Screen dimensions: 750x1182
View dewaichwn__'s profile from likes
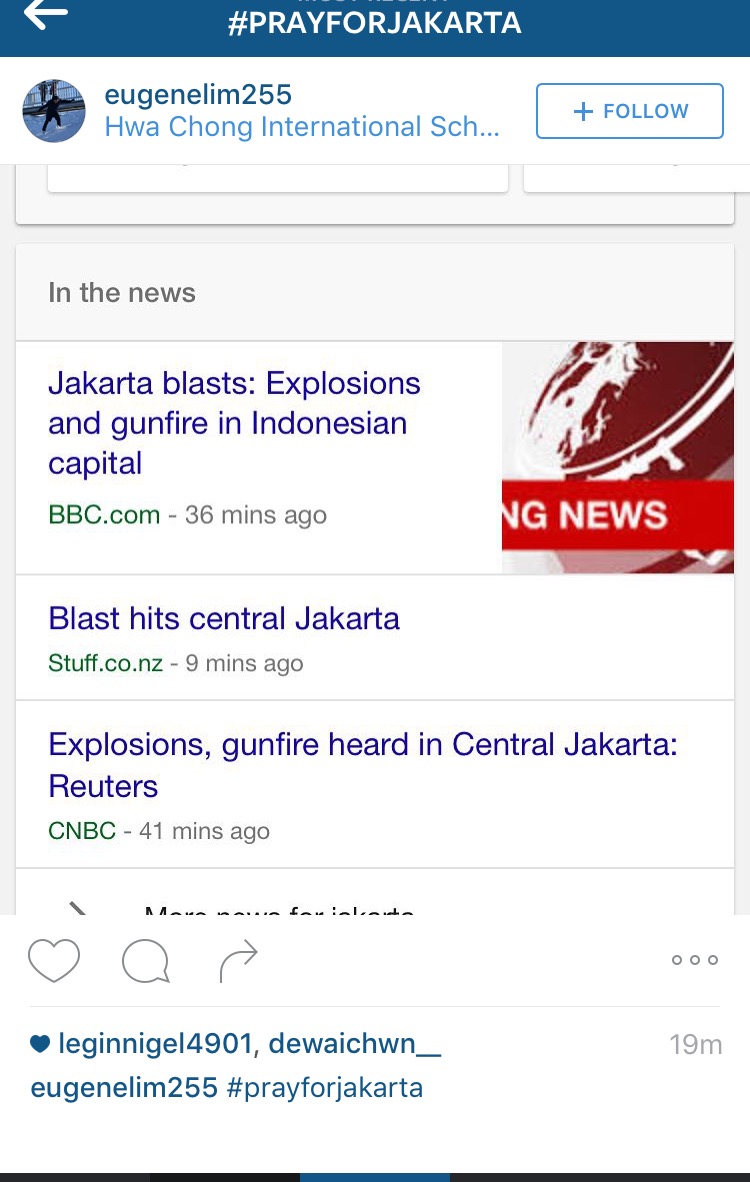(x=356, y=1045)
